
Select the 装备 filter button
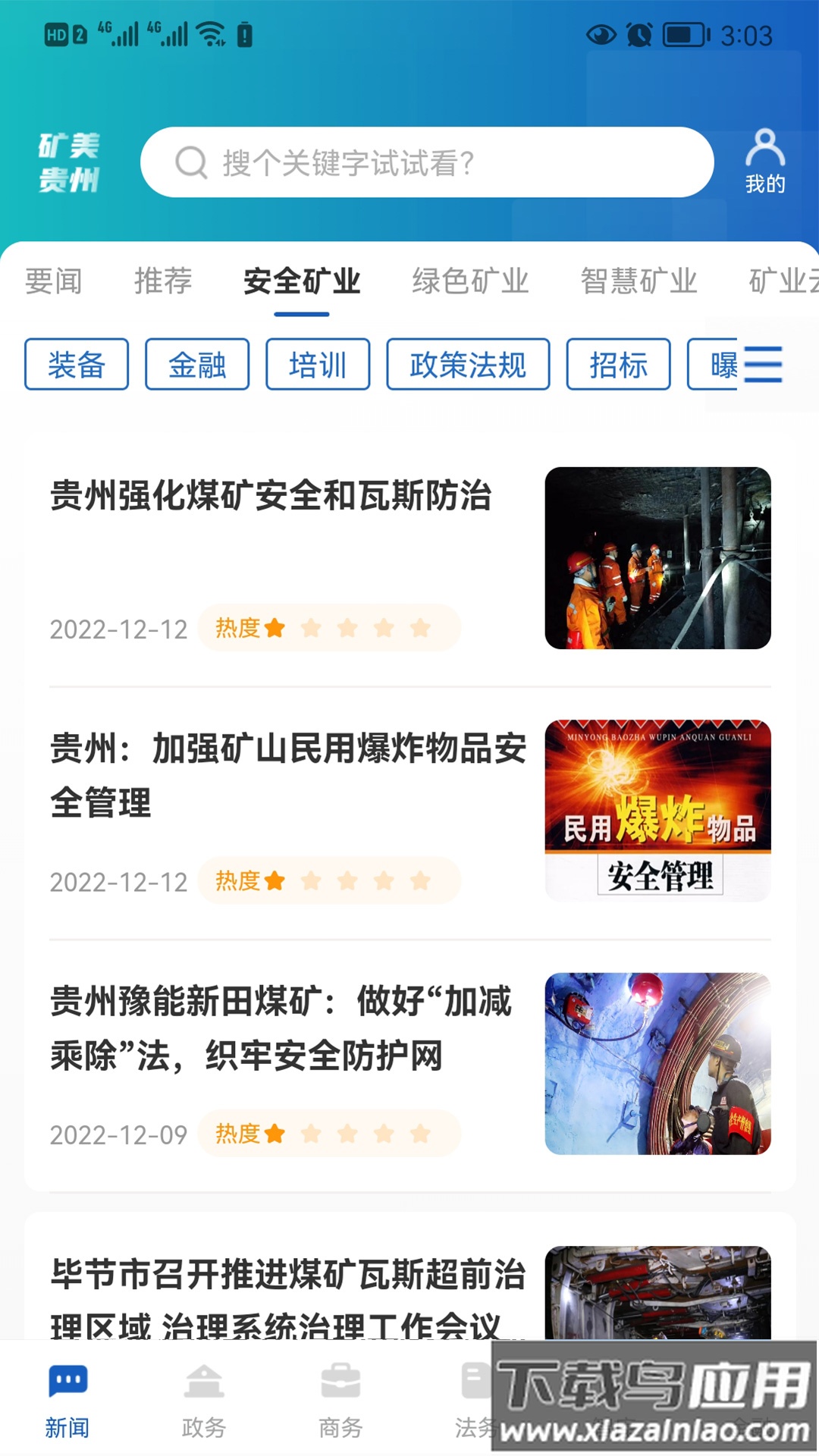(77, 364)
